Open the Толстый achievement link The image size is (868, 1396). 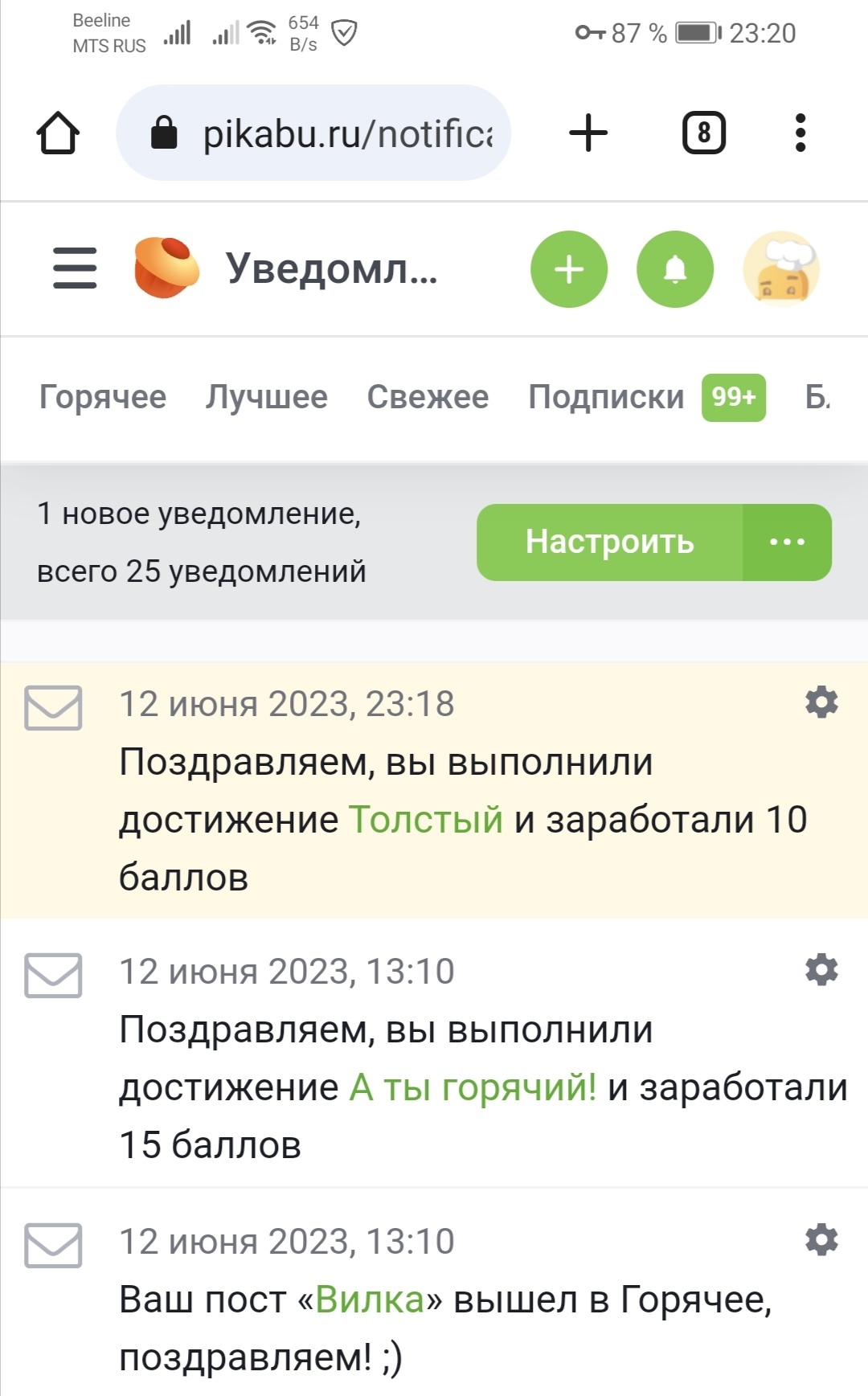click(x=426, y=820)
